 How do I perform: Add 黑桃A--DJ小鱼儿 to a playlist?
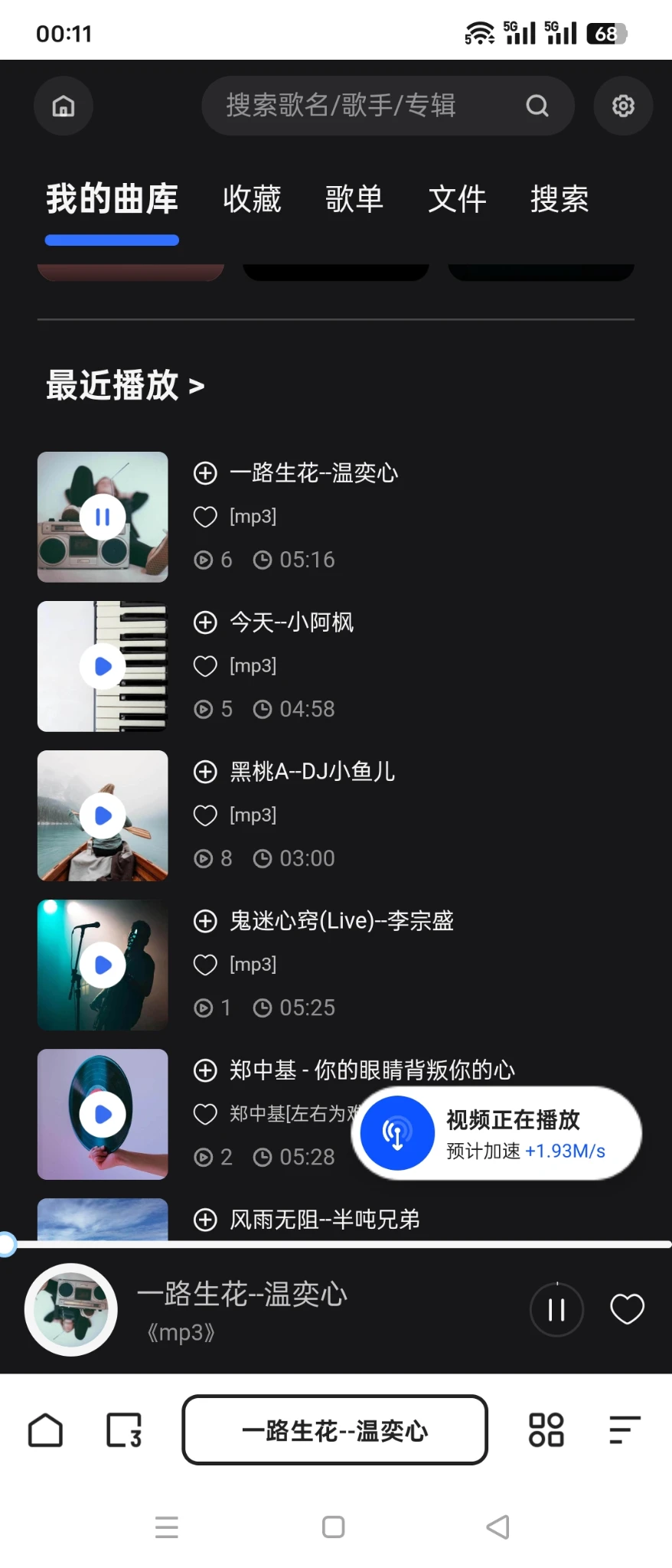[205, 772]
